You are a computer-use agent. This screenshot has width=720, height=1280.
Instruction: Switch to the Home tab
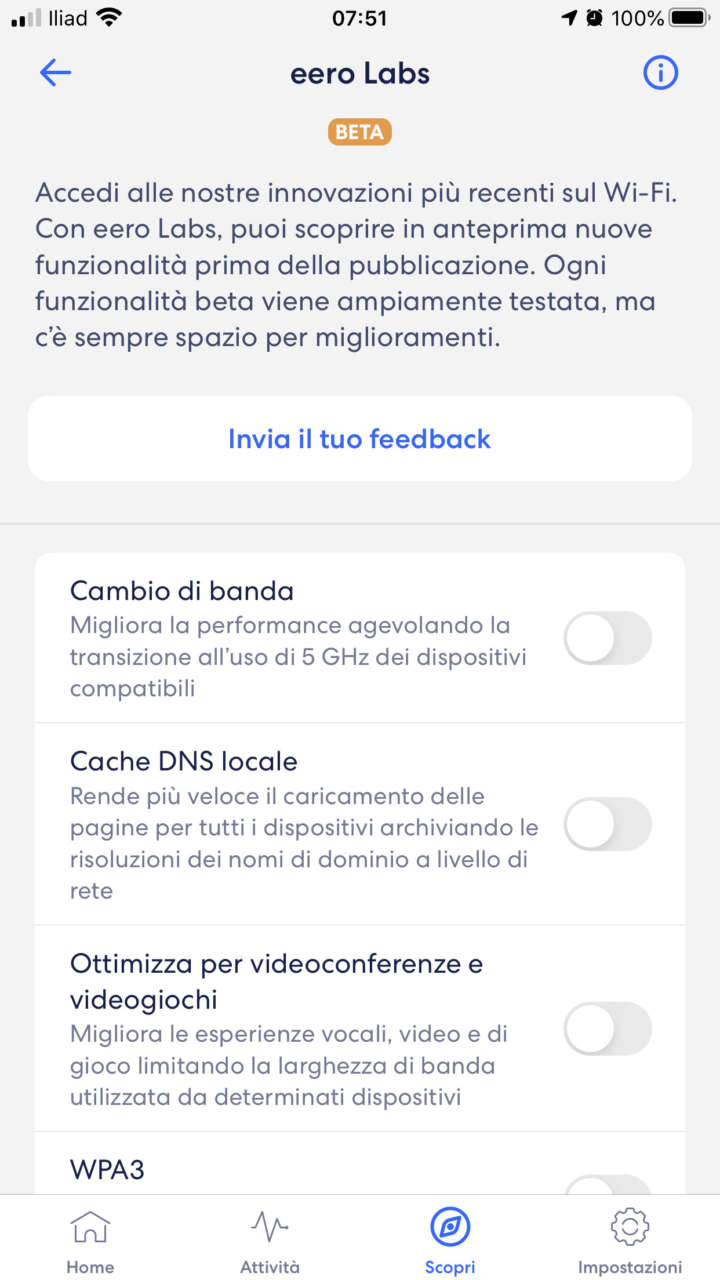tap(90, 1240)
